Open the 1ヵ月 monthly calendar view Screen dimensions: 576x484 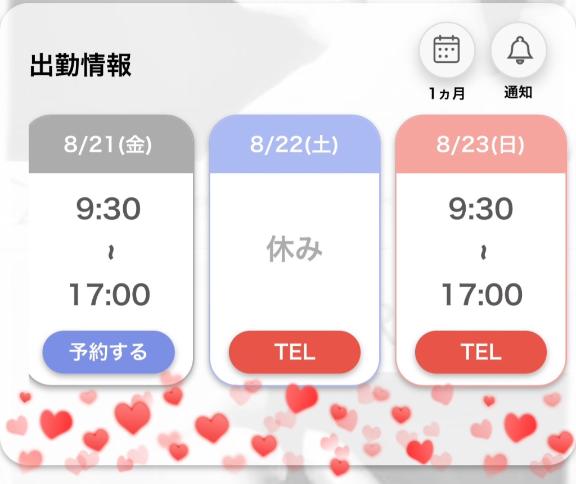coord(446,50)
